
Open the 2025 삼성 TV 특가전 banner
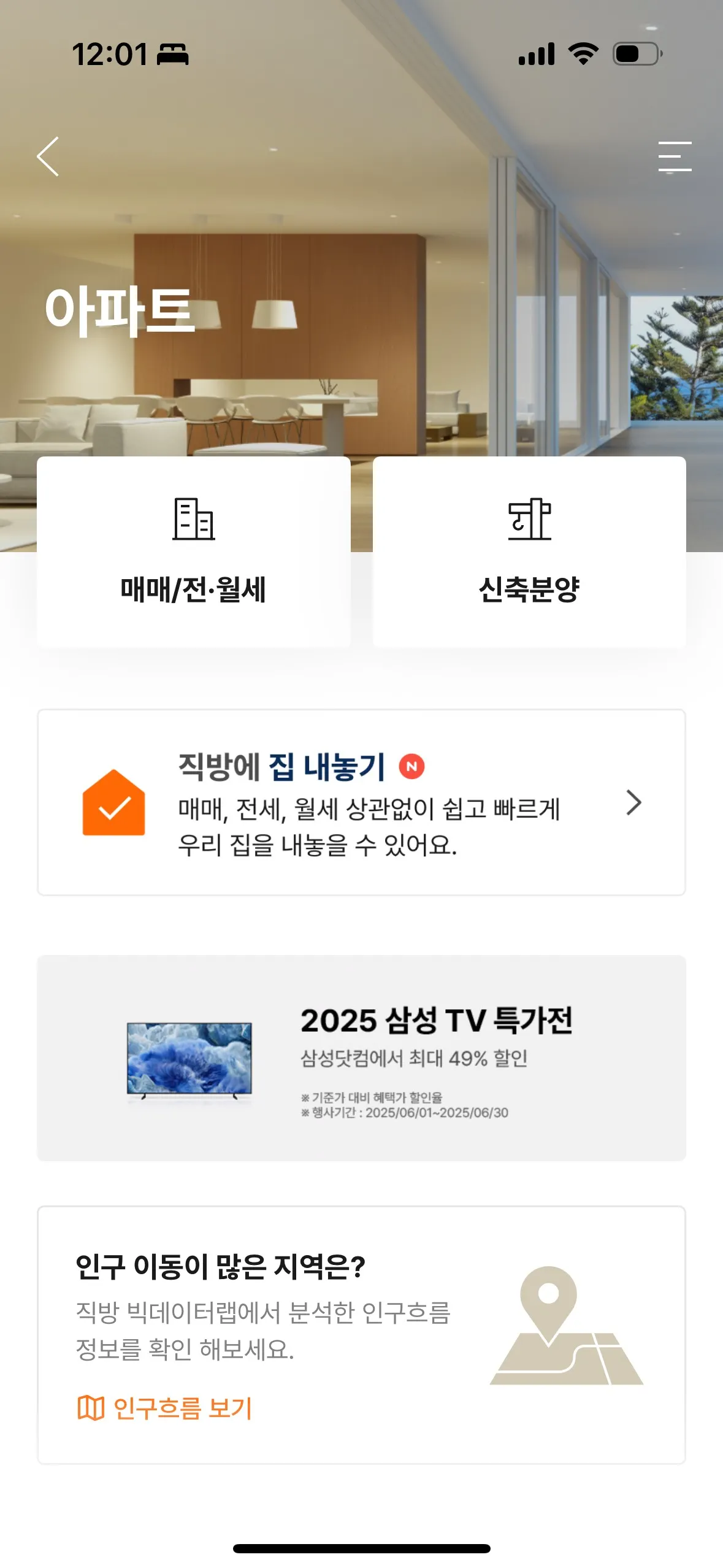361,1058
